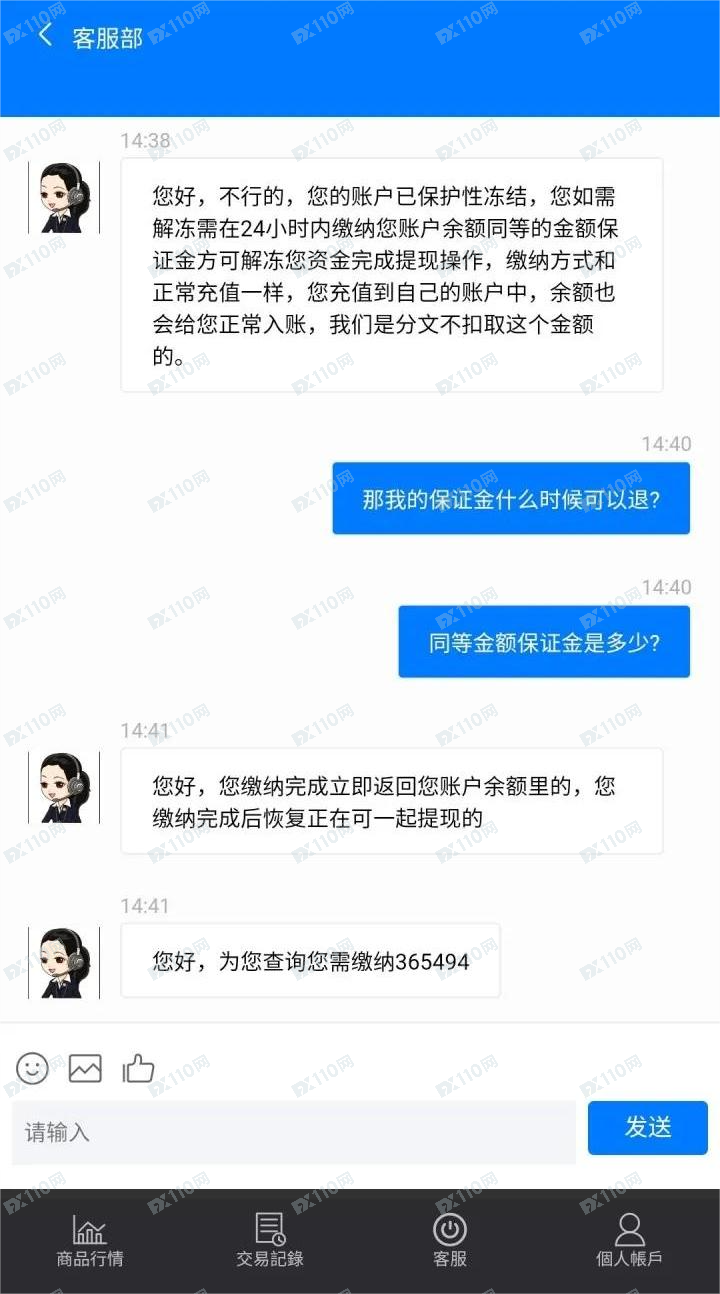Go back from the 客服部 chat

tap(45, 37)
